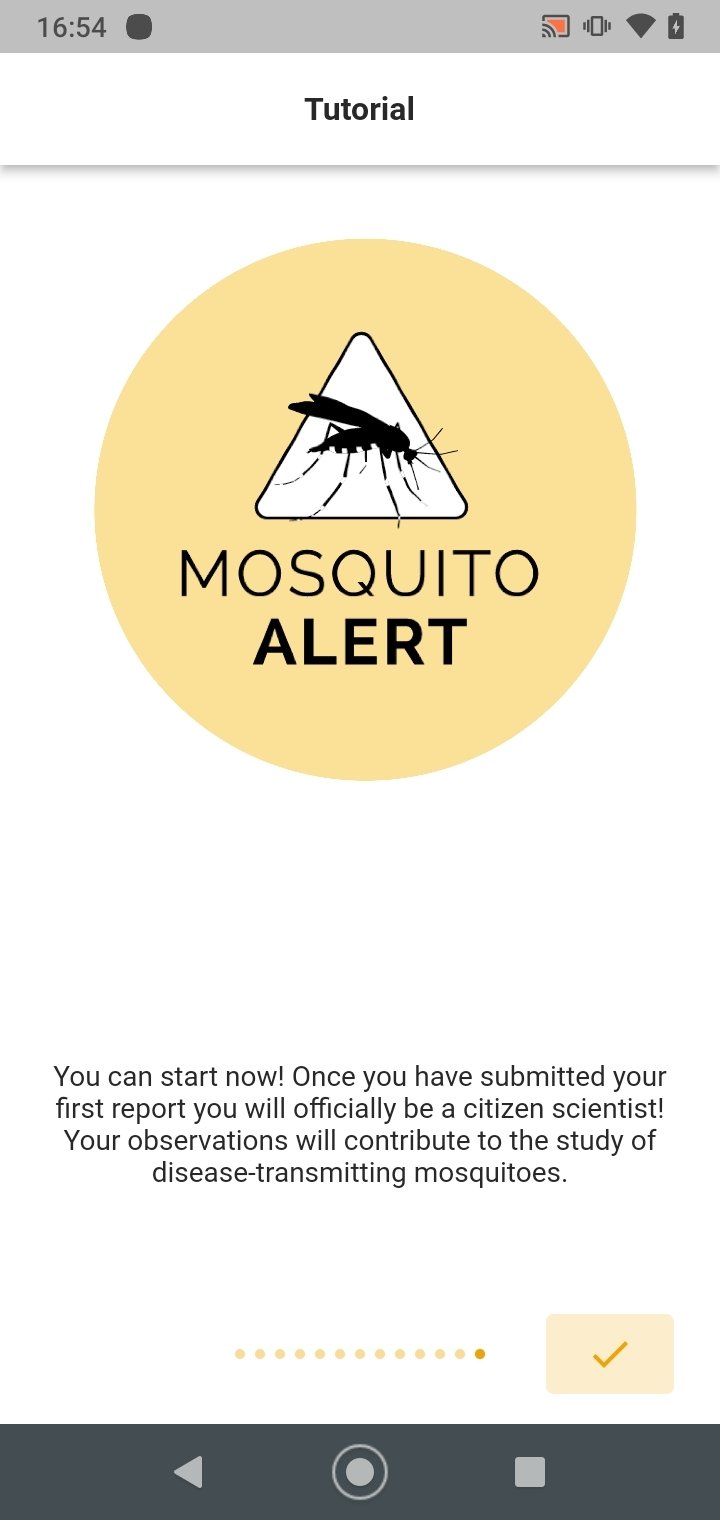
Task: Finish the tutorial with the checkmark button
Action: [609, 1353]
